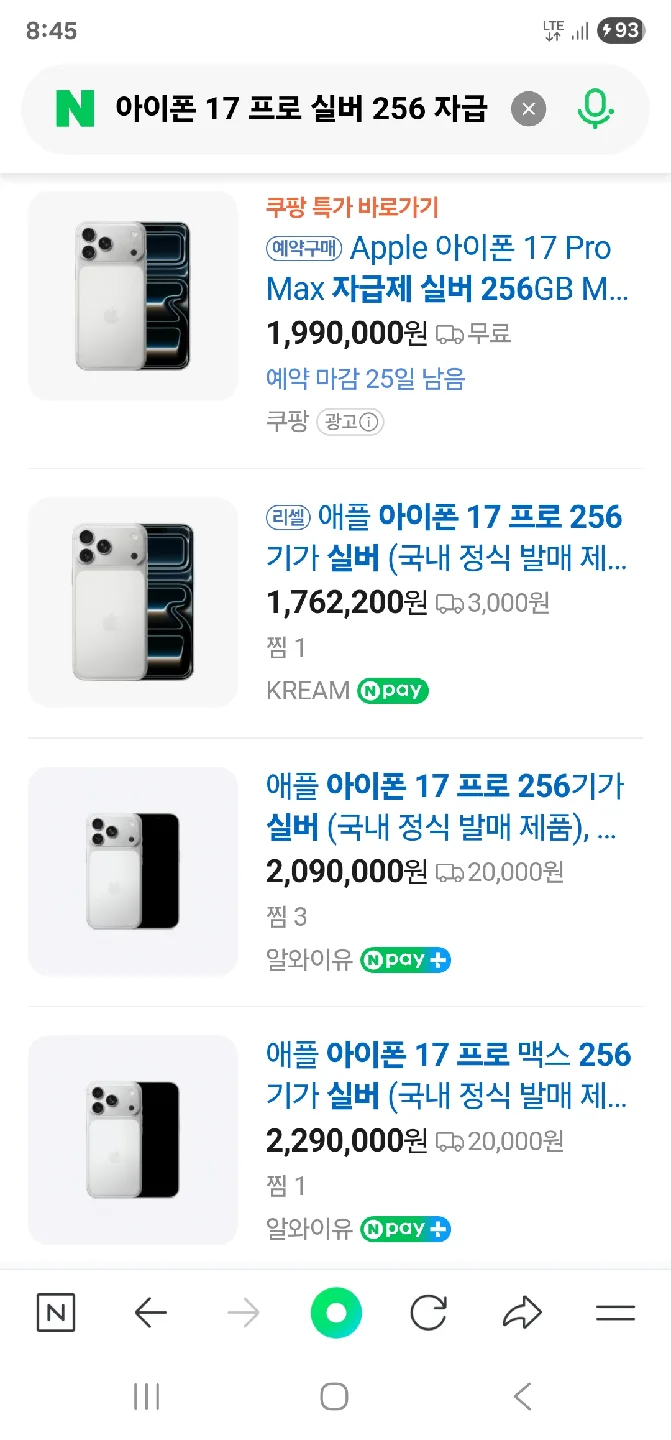Open the 2,090,000원 아이폰 17 프로 listing
Image resolution: width=671 pixels, height=1440 pixels.
(445, 806)
